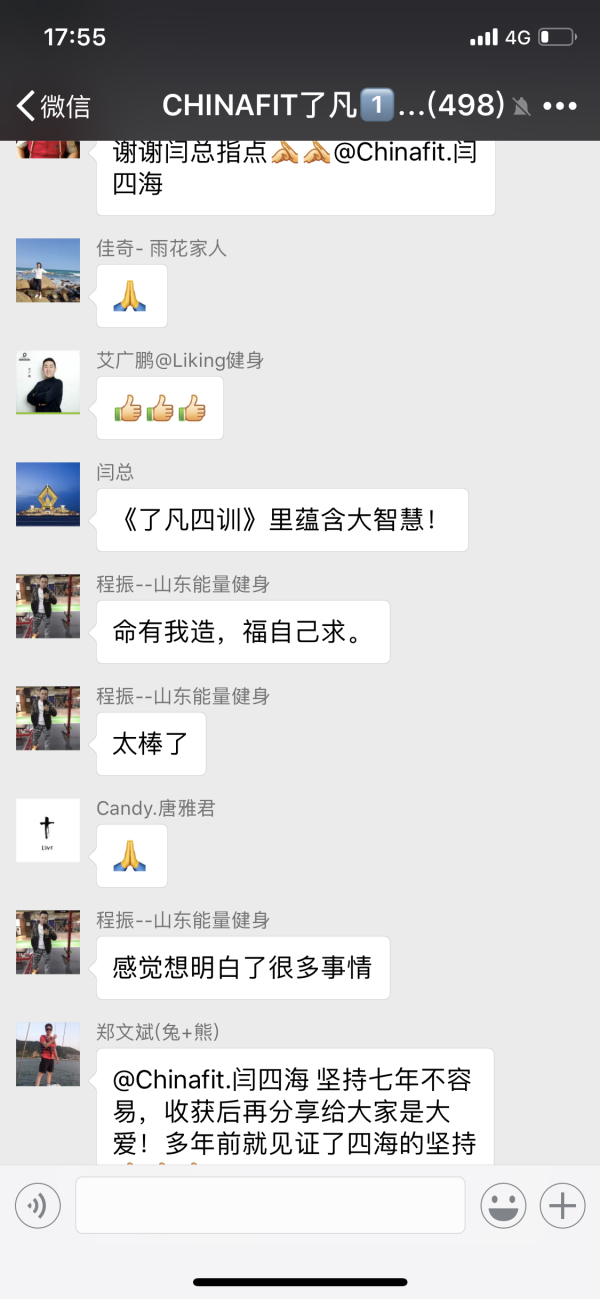Image resolution: width=600 pixels, height=1299 pixels.
Task: Tap the message text input field
Action: [x=270, y=1205]
